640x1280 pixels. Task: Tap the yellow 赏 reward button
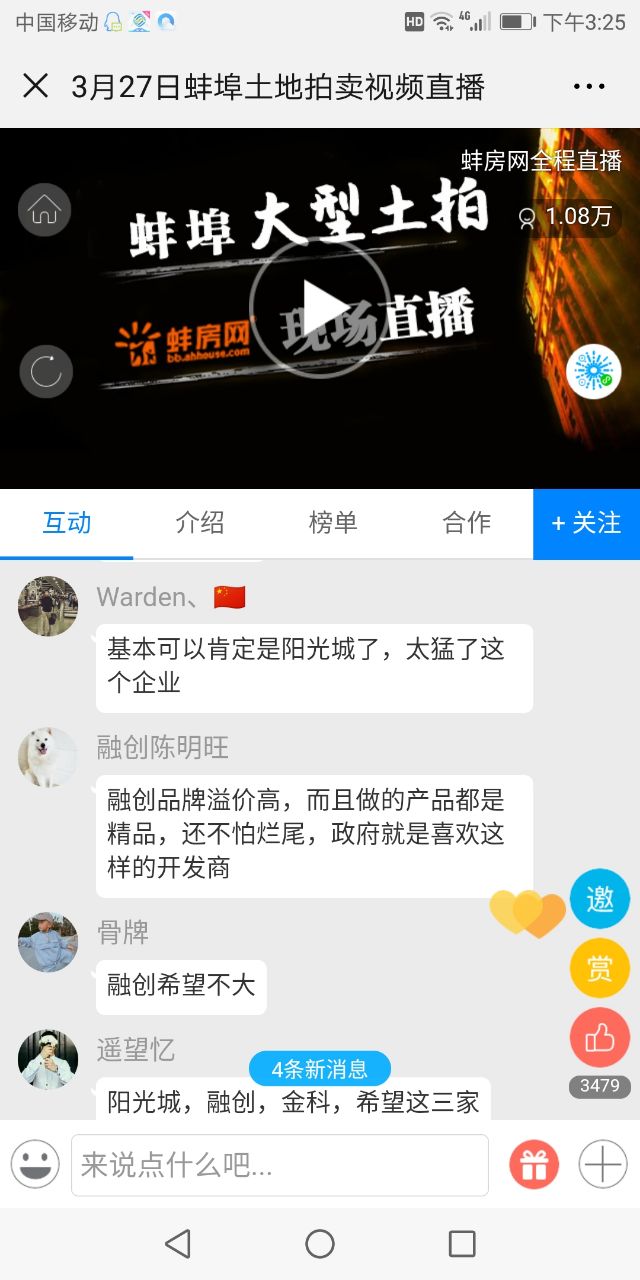click(x=599, y=968)
